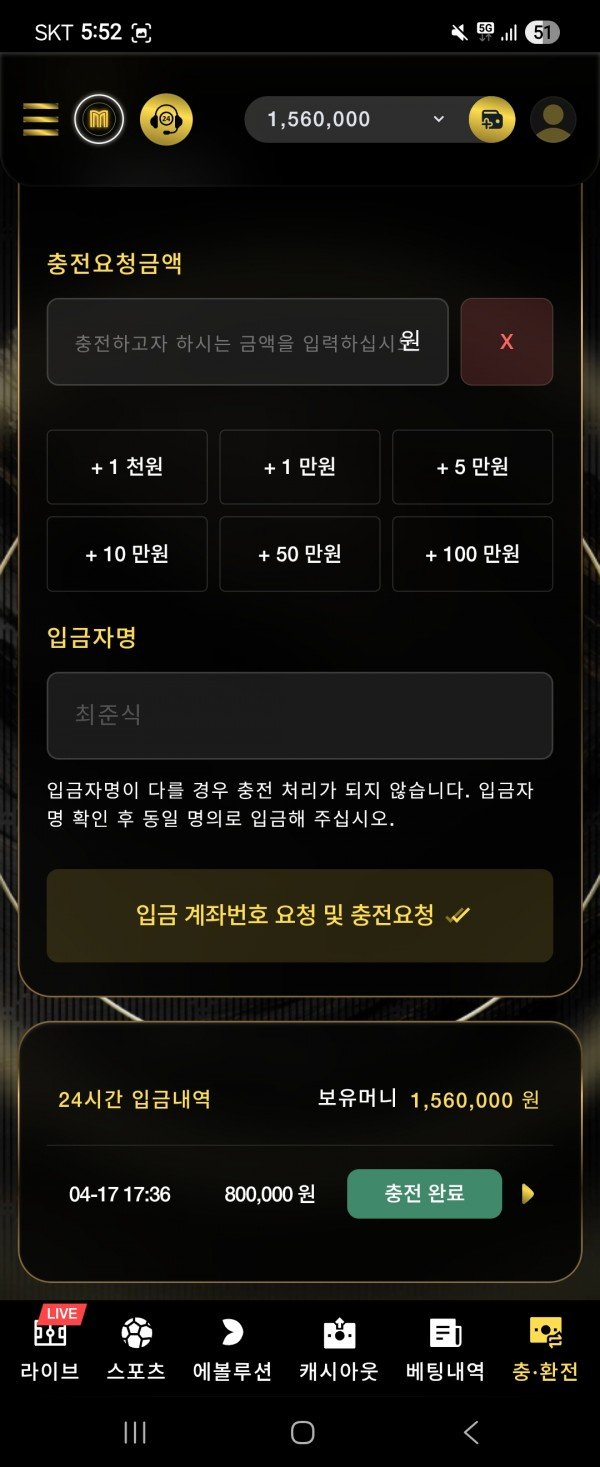Add + 50 만원 to the amount

300,554
